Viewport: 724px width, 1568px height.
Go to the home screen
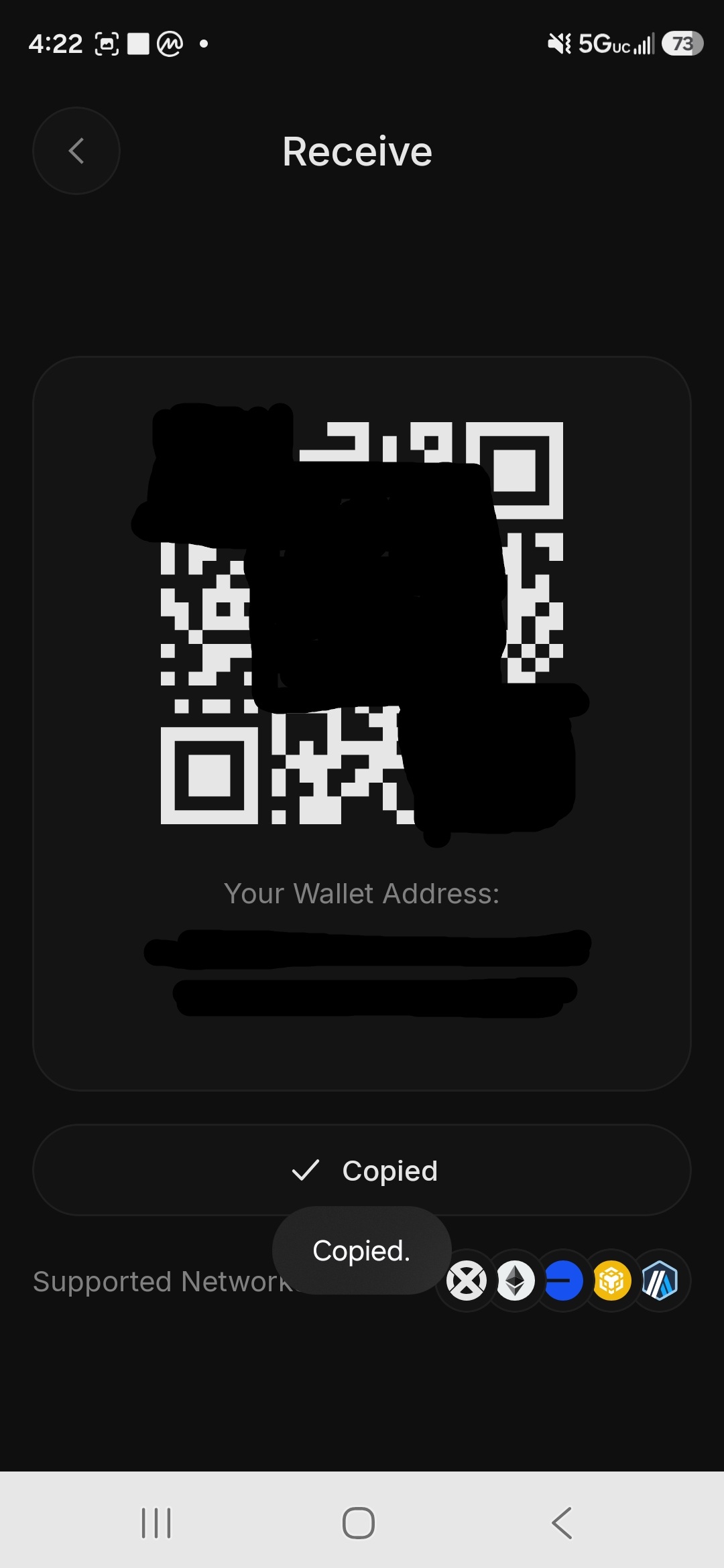coord(359,1523)
